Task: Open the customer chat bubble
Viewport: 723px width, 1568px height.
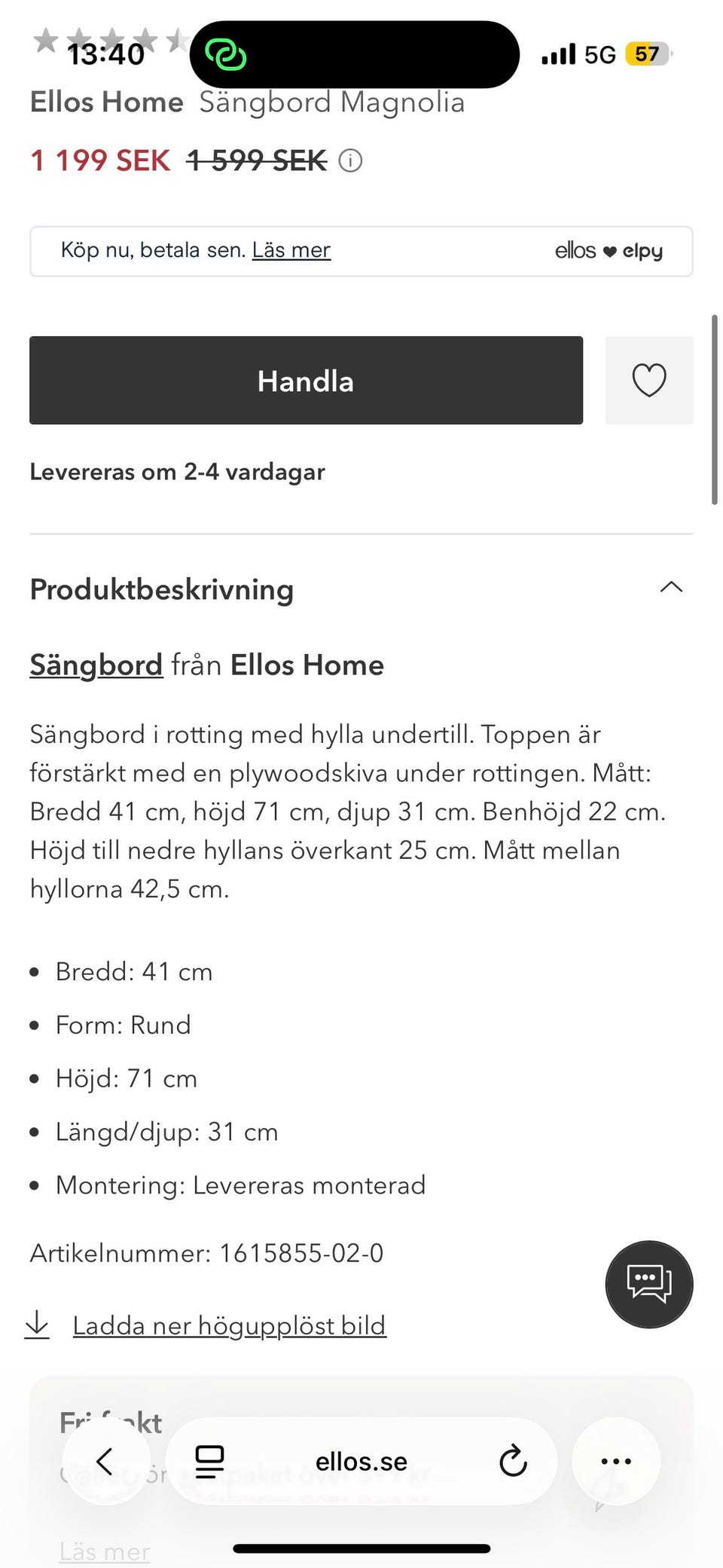Action: [x=648, y=1284]
